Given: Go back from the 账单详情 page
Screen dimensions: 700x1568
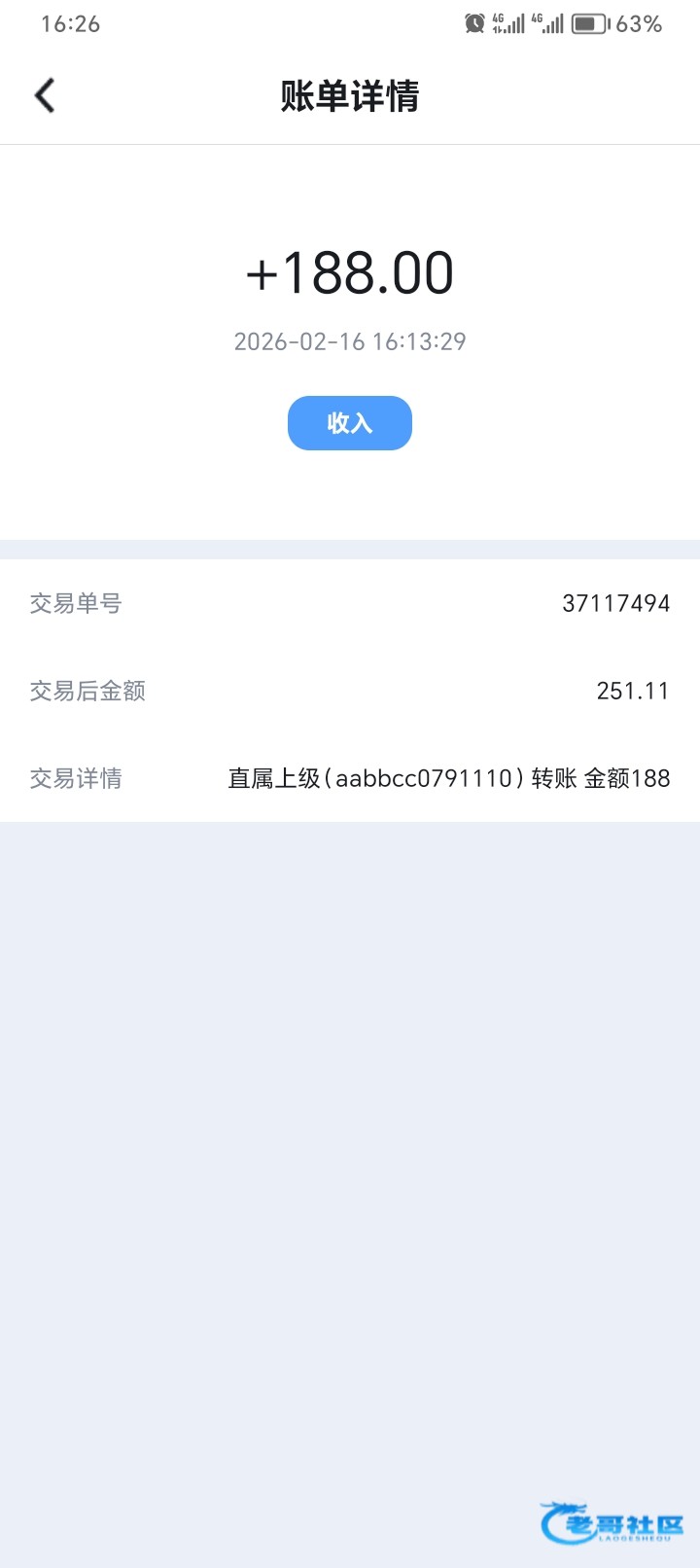Looking at the screenshot, I should click(x=45, y=95).
